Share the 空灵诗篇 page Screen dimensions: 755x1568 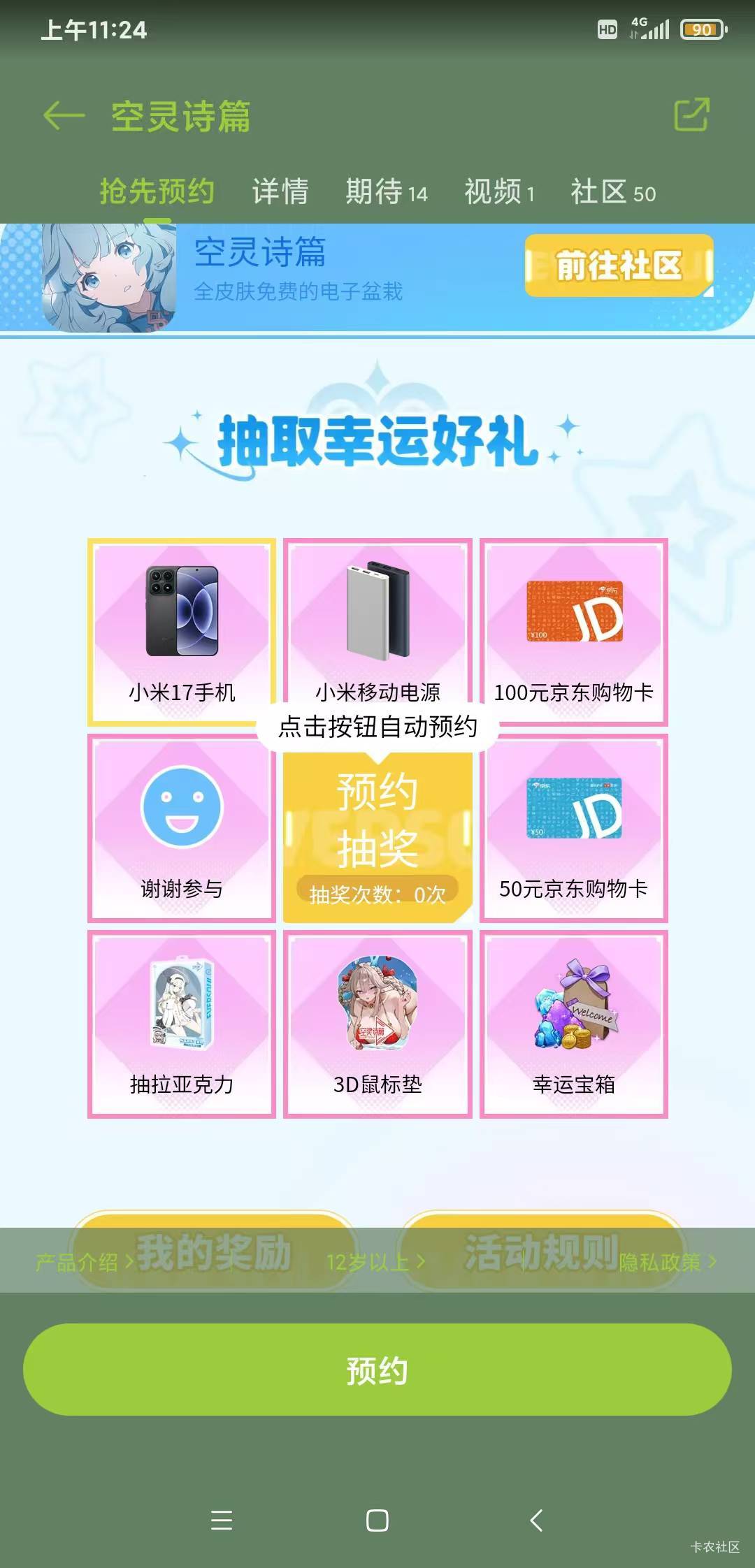point(691,115)
